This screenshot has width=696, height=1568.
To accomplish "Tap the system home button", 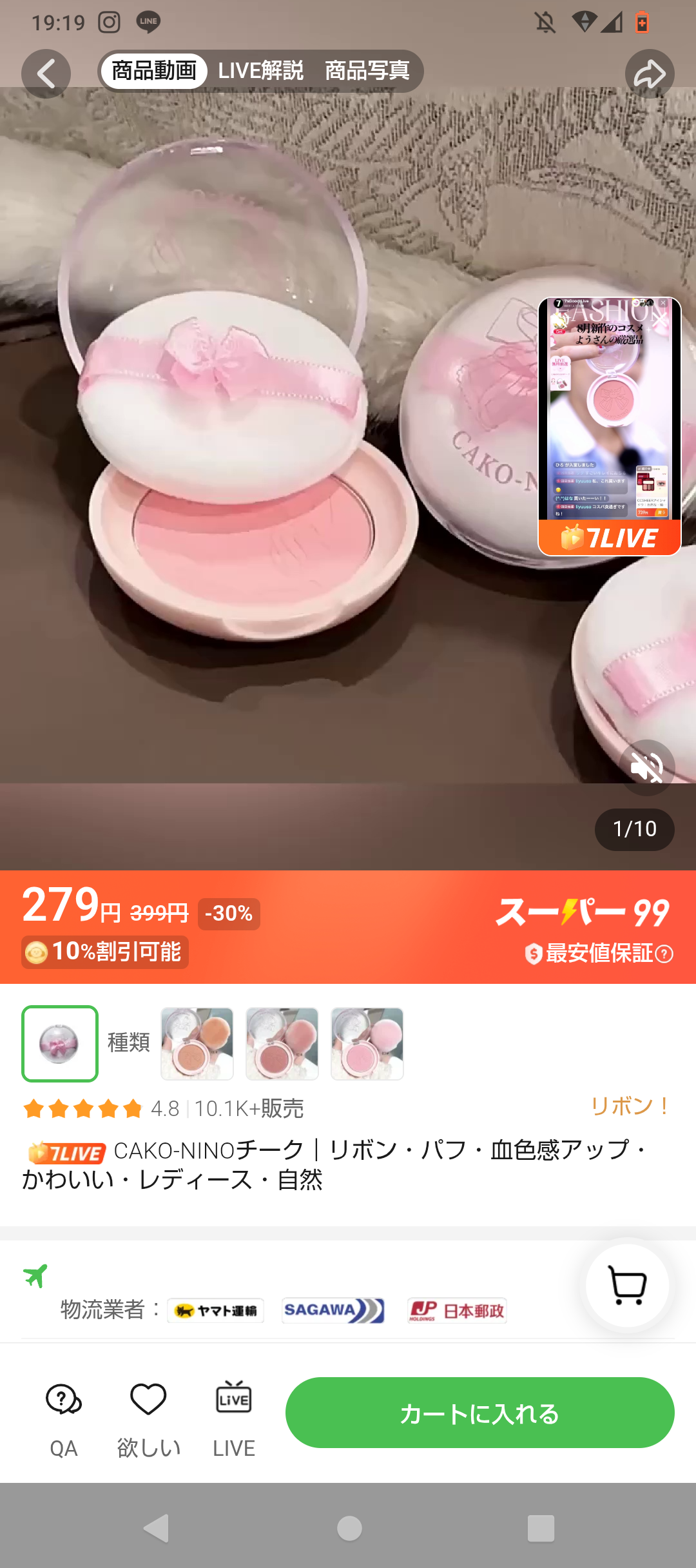I will point(349,1528).
